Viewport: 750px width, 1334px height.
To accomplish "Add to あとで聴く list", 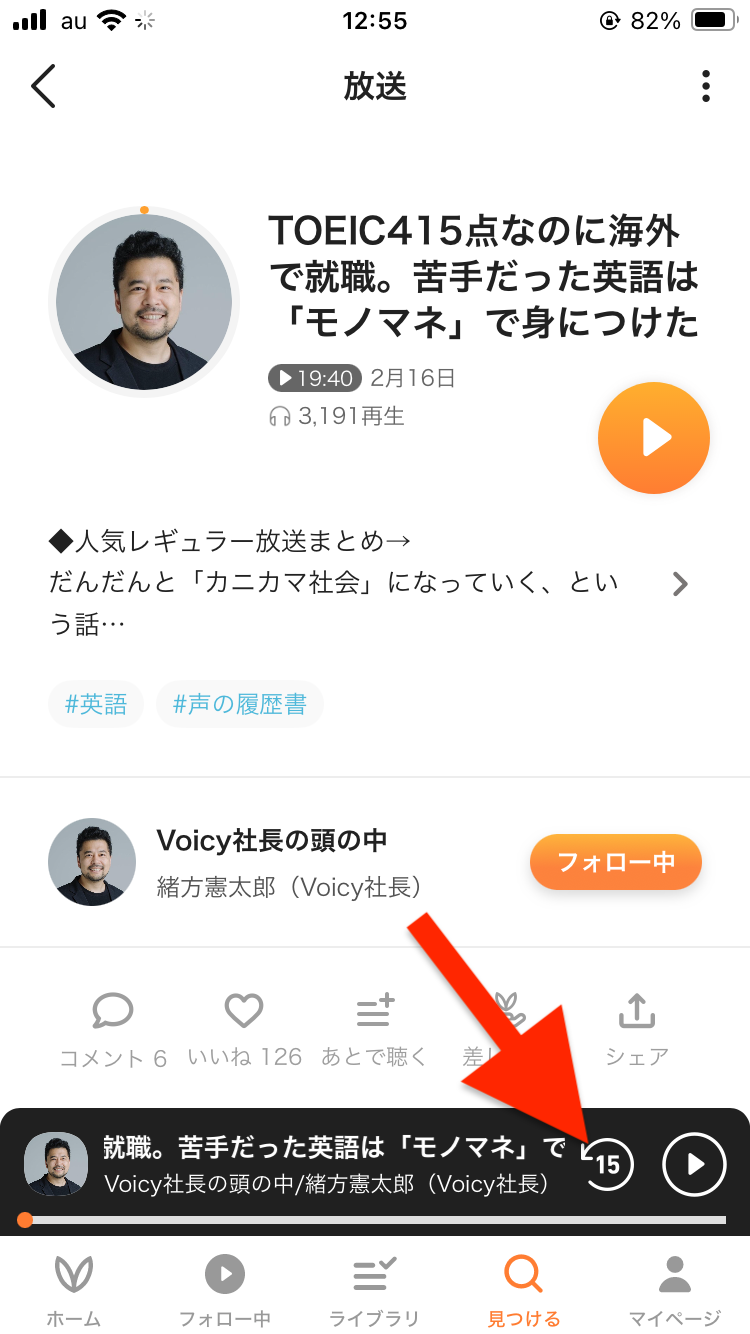I will 375,1030.
